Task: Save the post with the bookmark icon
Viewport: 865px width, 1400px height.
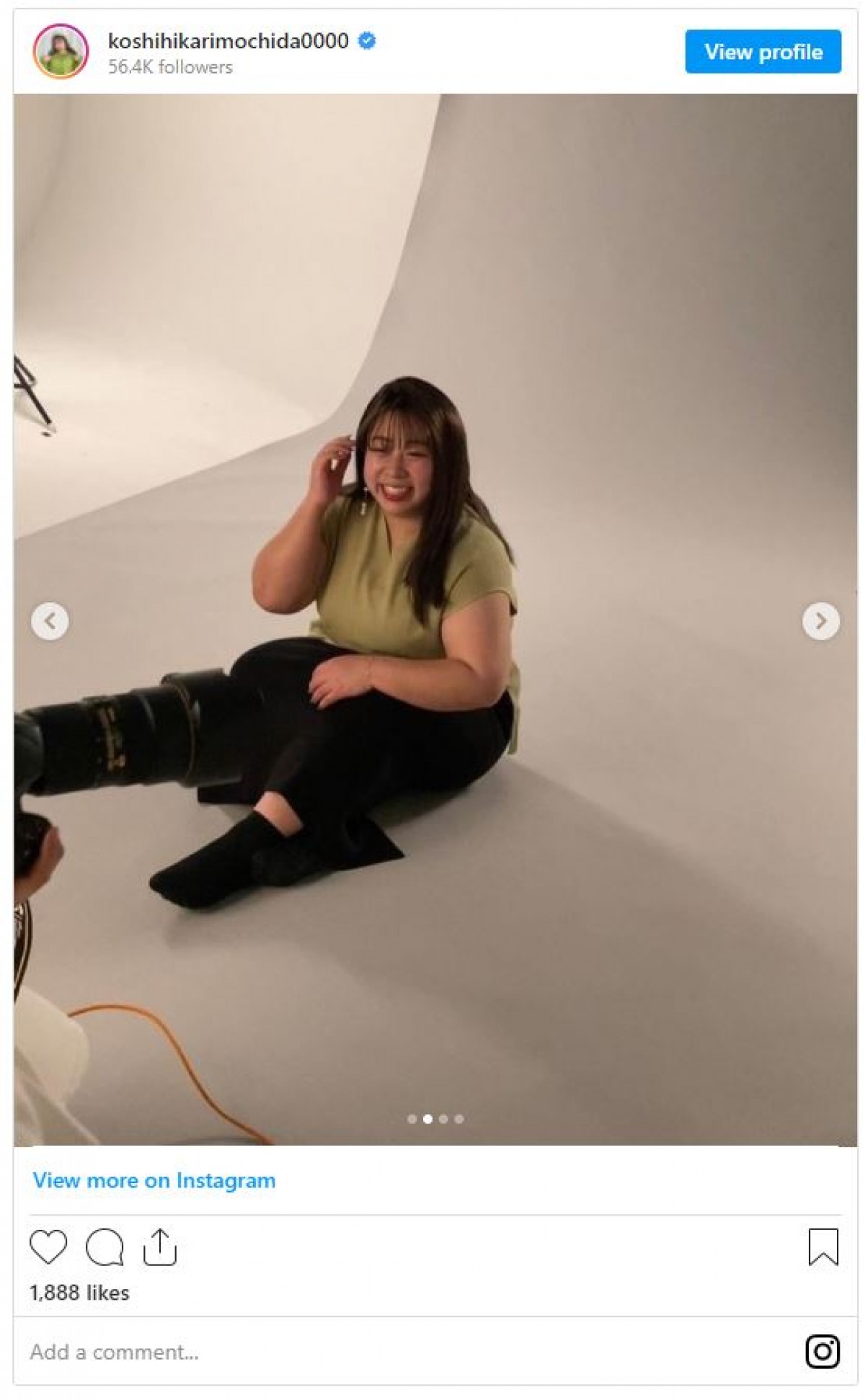Action: (x=822, y=1247)
